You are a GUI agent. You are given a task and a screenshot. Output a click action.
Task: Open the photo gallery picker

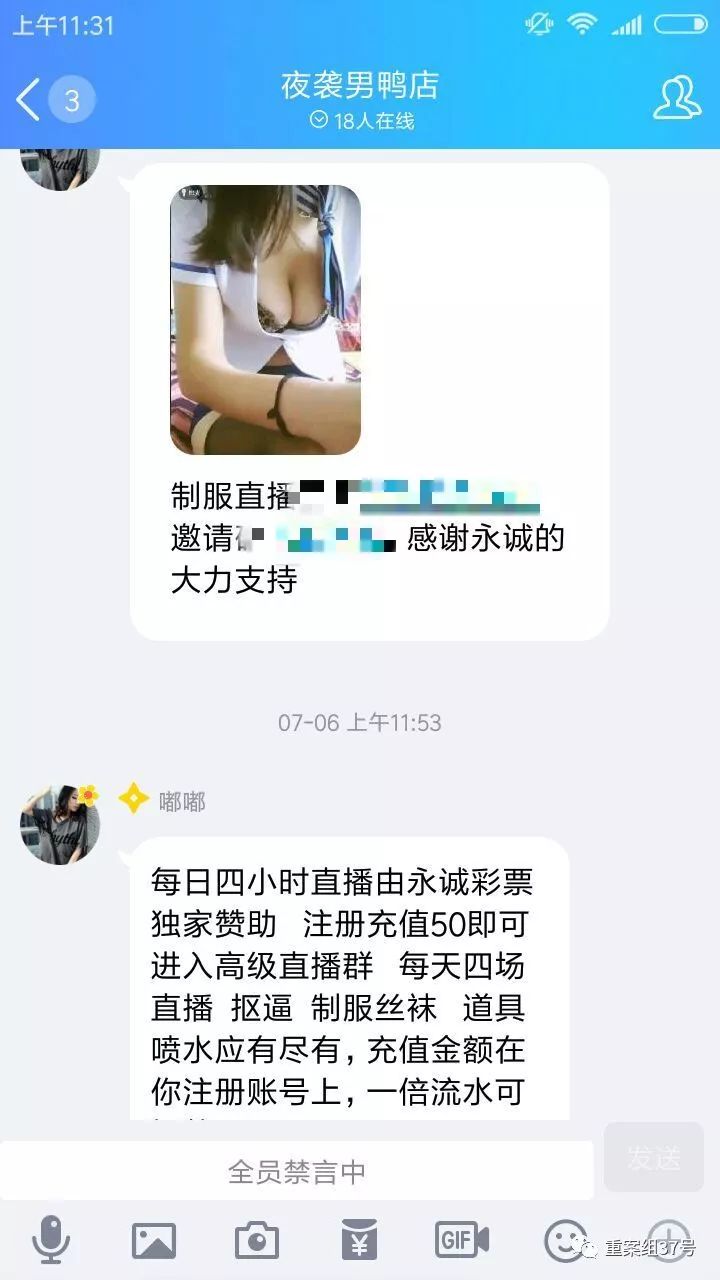point(154,1241)
